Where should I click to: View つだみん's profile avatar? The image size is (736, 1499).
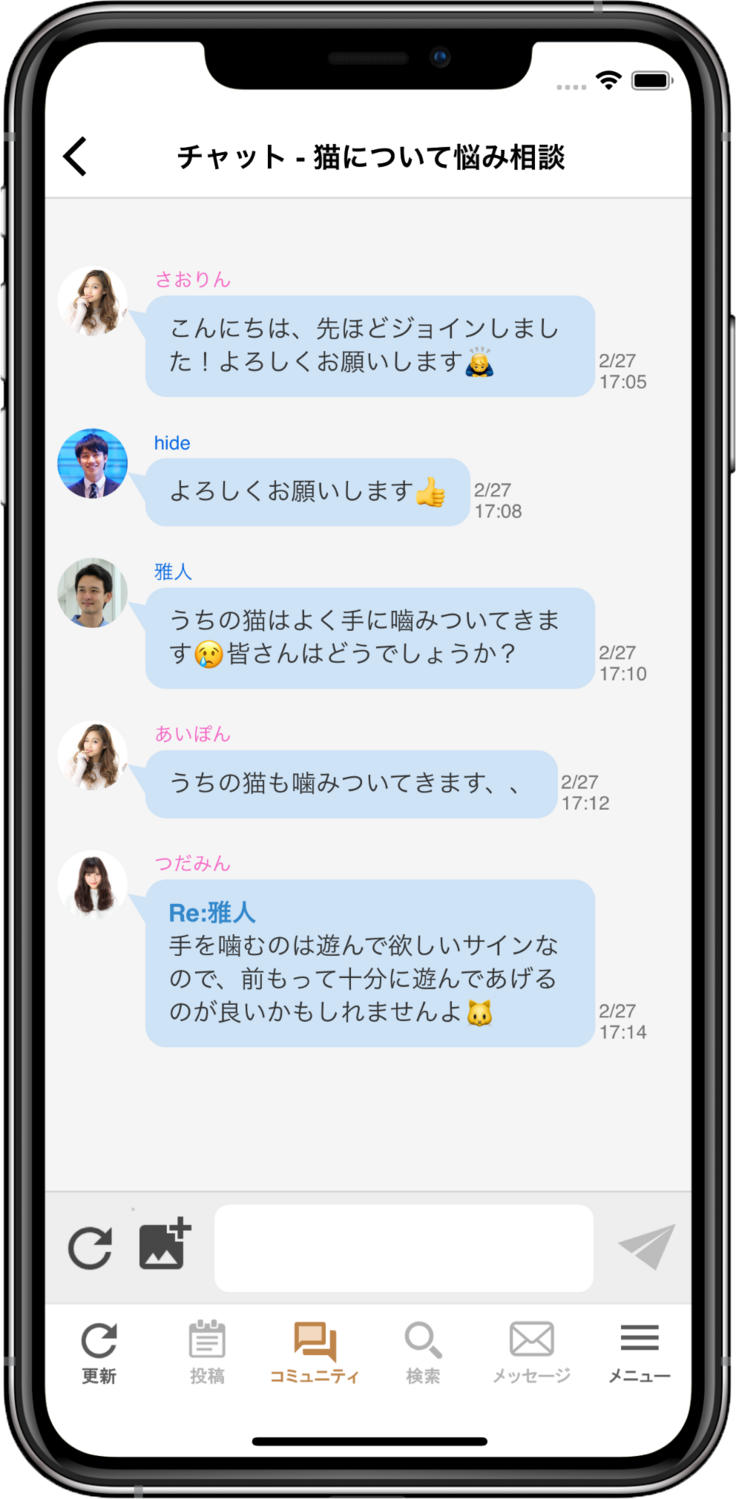[92, 885]
